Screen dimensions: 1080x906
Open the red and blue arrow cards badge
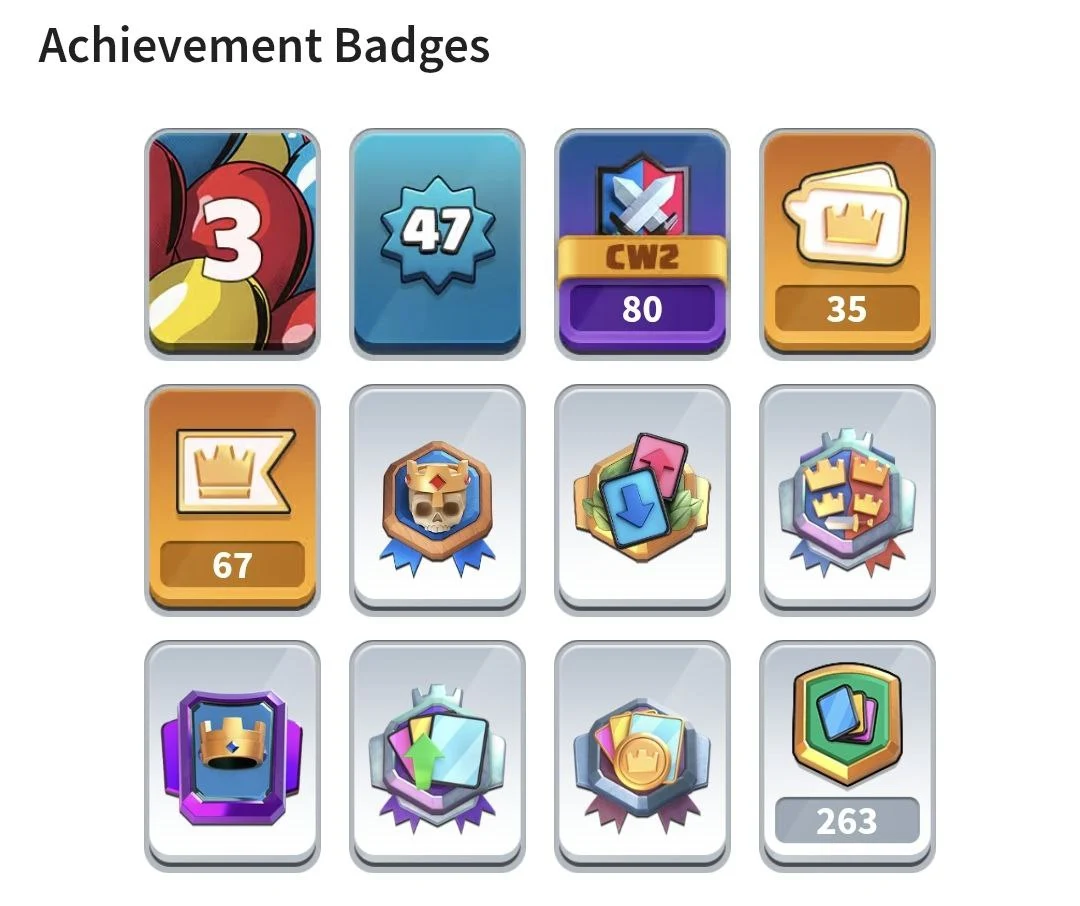tap(642, 499)
